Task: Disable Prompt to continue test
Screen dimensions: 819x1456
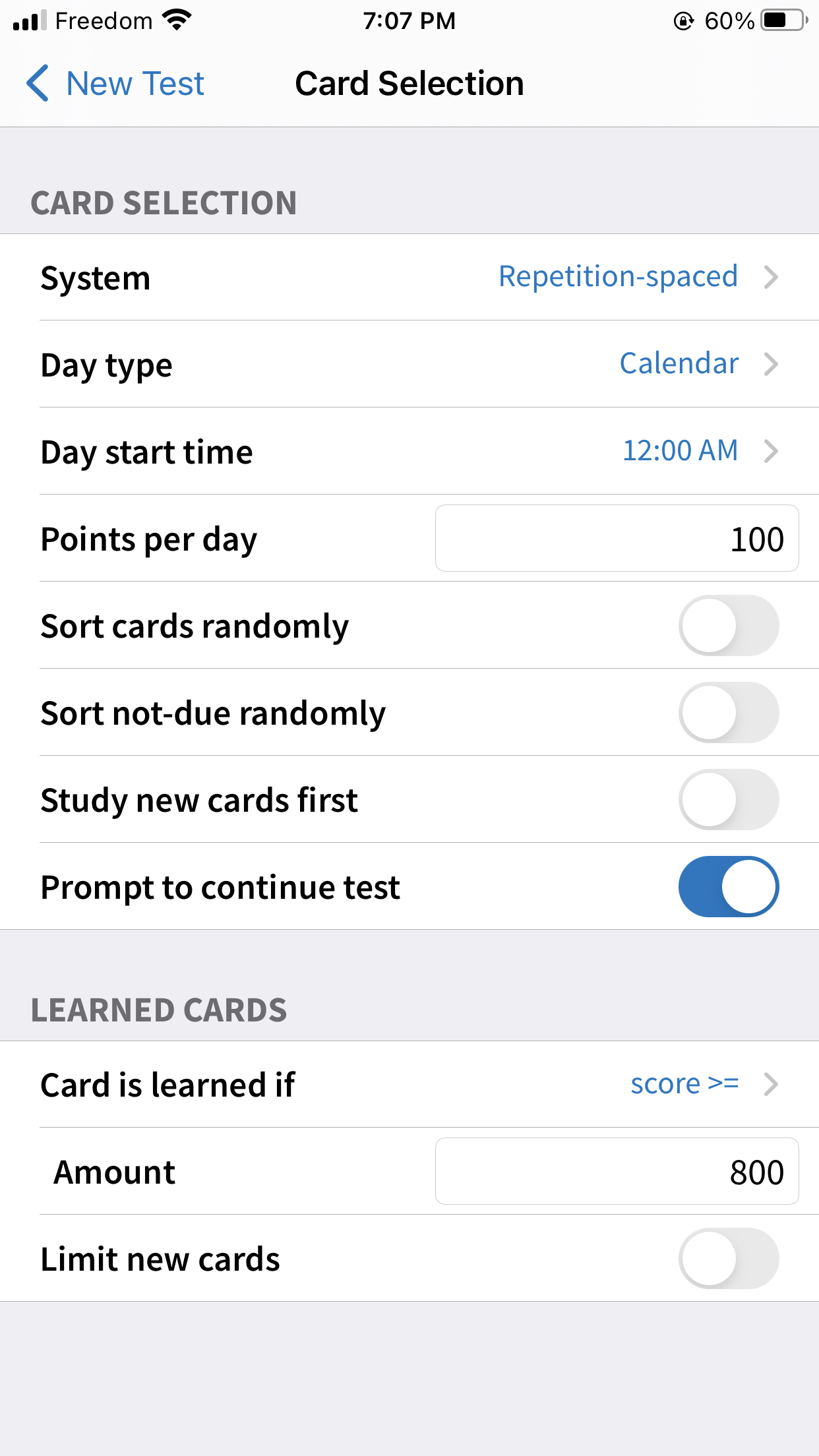Action: pos(729,886)
